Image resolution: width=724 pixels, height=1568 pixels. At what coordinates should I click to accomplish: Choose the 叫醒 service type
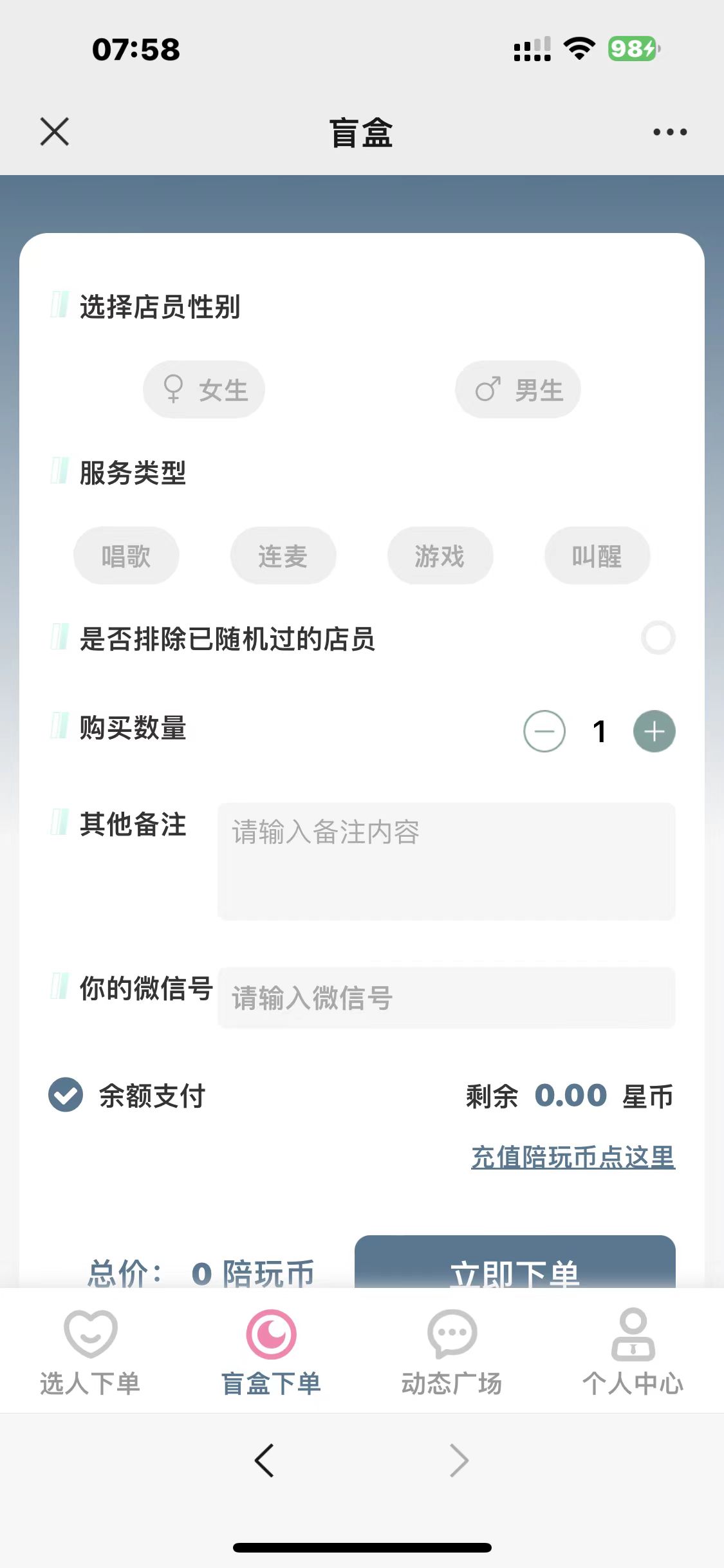[x=597, y=555]
